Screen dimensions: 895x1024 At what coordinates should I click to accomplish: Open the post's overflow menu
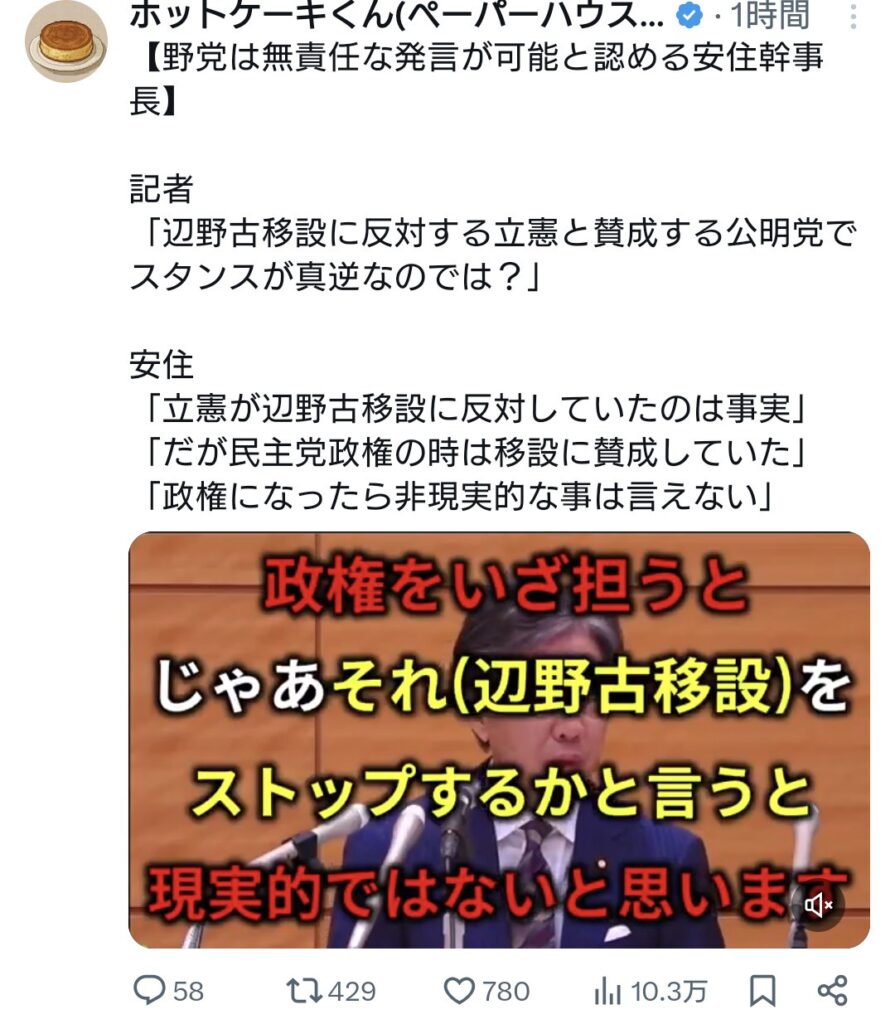851,17
